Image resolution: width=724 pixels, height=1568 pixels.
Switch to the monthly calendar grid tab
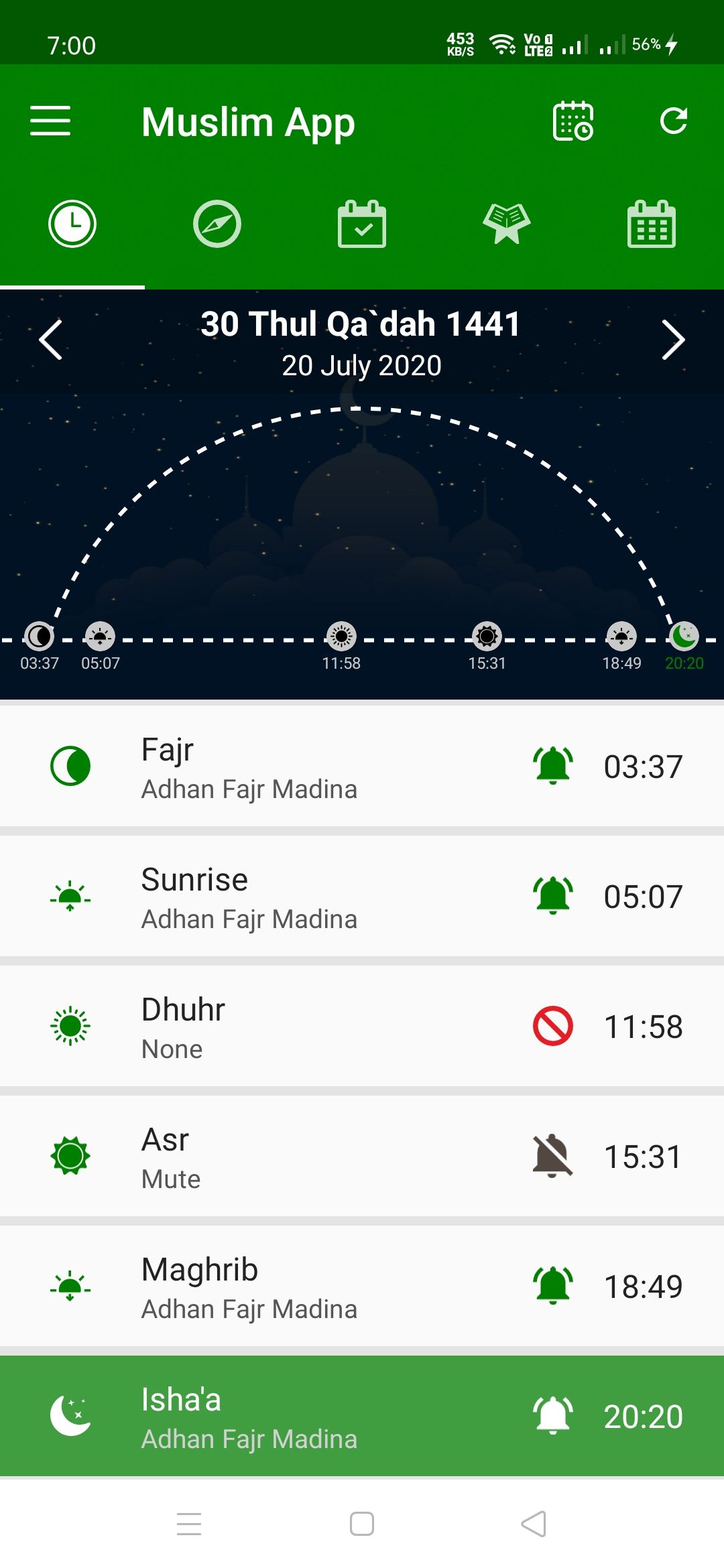pyautogui.click(x=651, y=224)
